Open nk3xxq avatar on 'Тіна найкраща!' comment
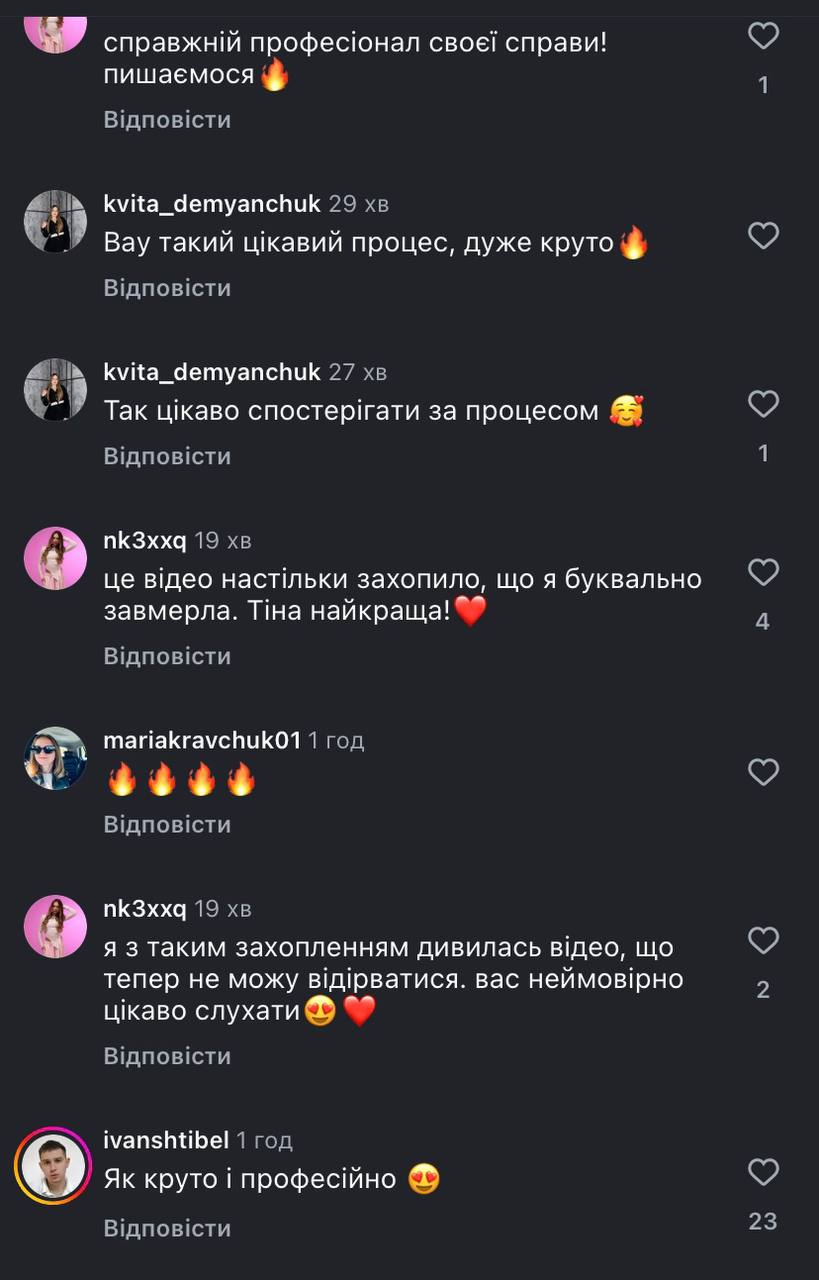Screen dimensions: 819x1280 tap(55, 558)
